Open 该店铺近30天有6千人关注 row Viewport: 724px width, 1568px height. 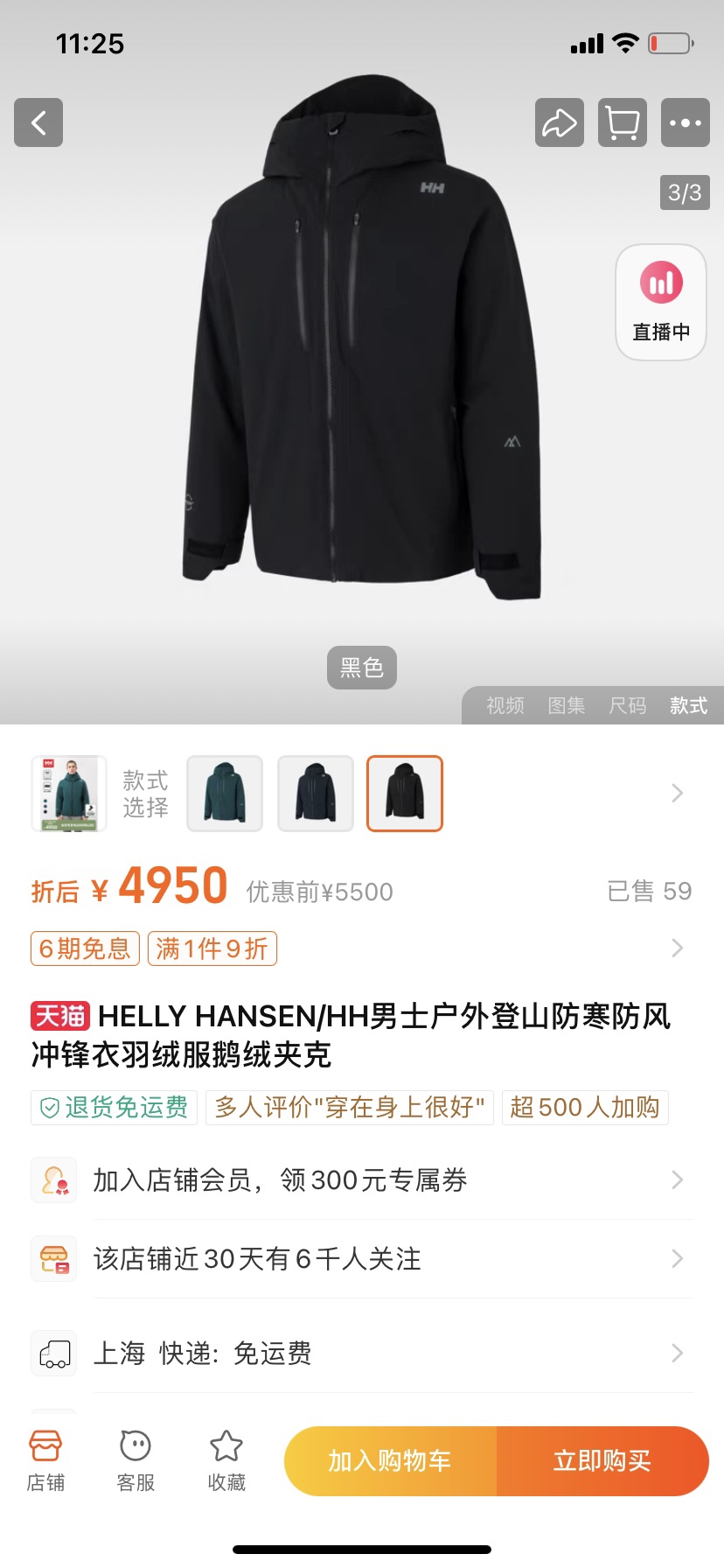(362, 1259)
